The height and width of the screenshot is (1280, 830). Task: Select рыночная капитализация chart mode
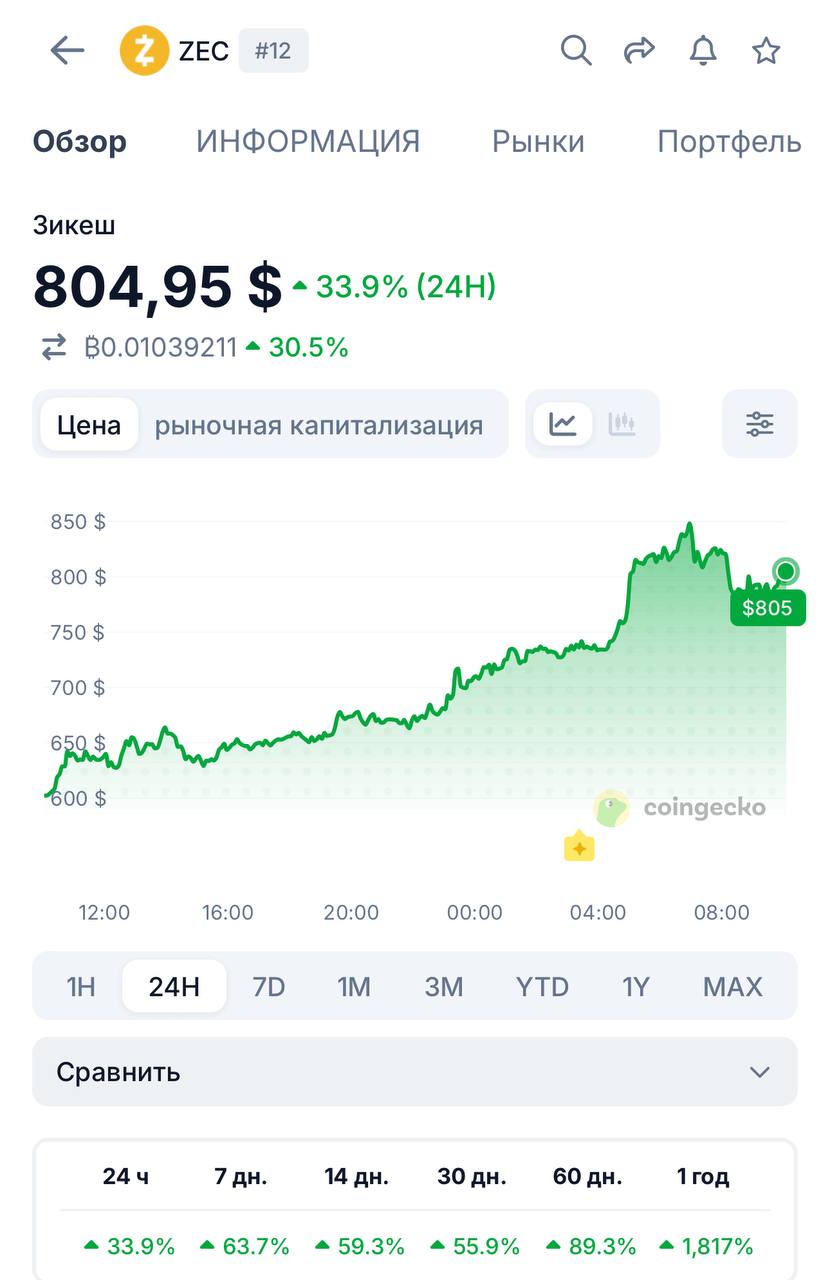[x=319, y=425]
